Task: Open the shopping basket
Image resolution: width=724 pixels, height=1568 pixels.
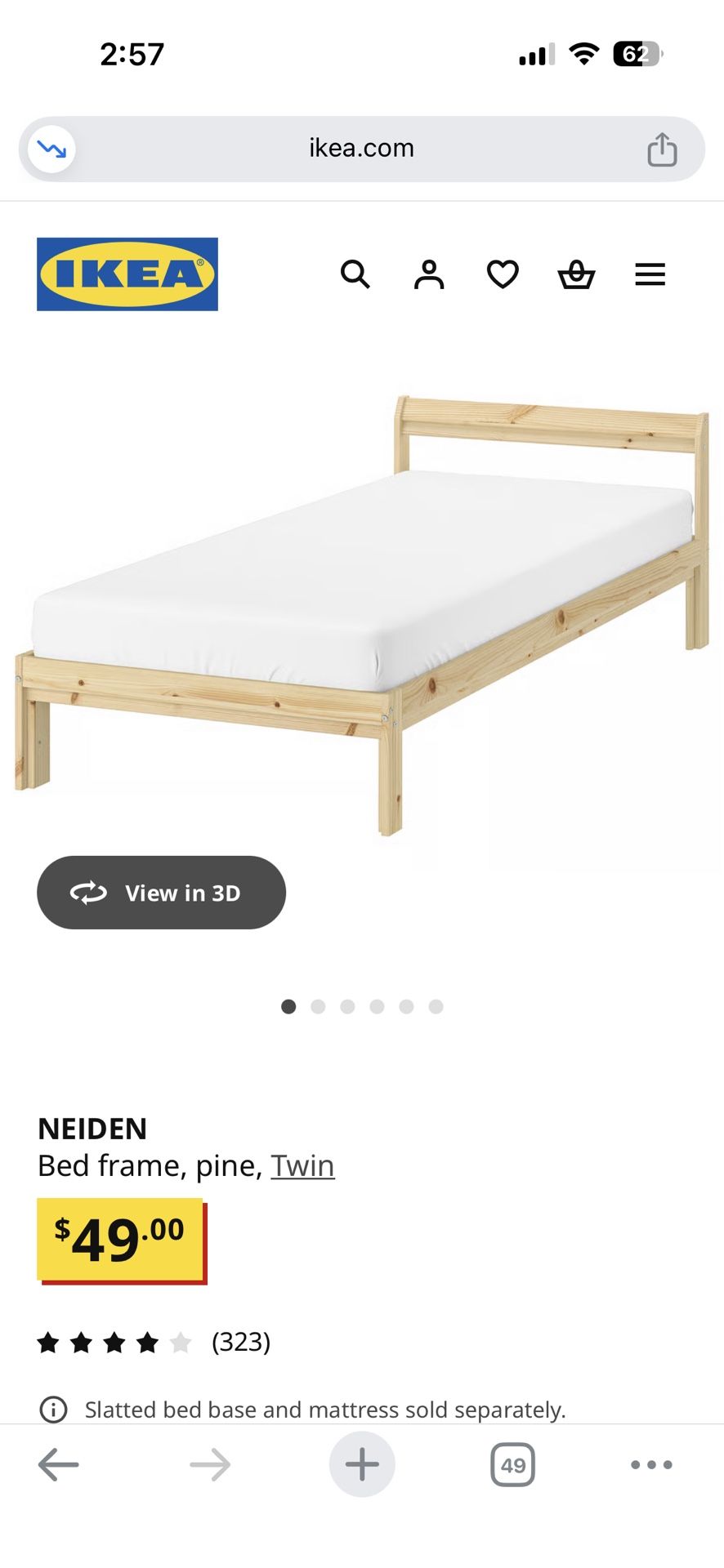Action: (x=576, y=274)
